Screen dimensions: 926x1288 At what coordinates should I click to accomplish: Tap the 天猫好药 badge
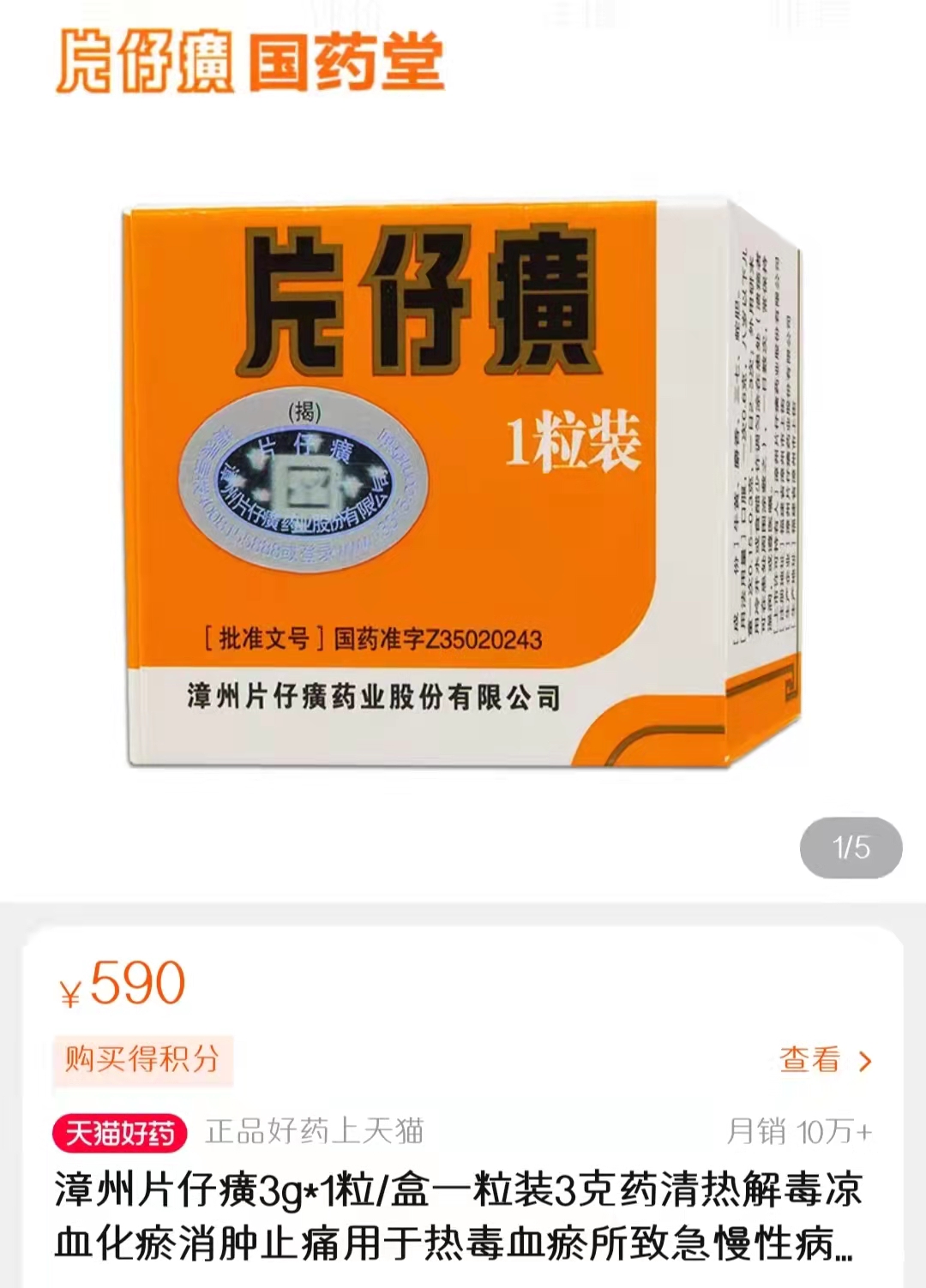pos(120,1133)
